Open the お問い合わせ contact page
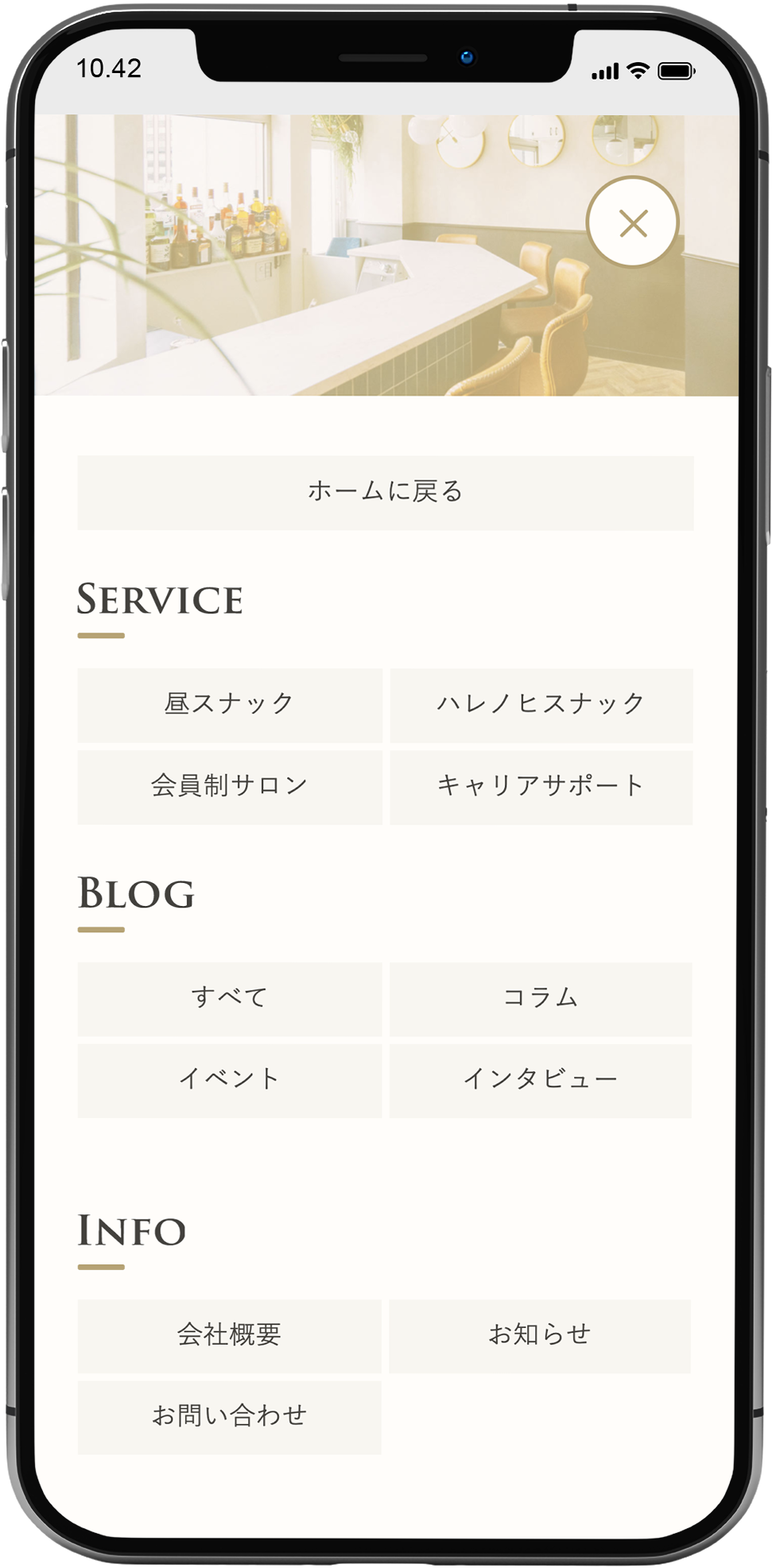 pos(229,1416)
